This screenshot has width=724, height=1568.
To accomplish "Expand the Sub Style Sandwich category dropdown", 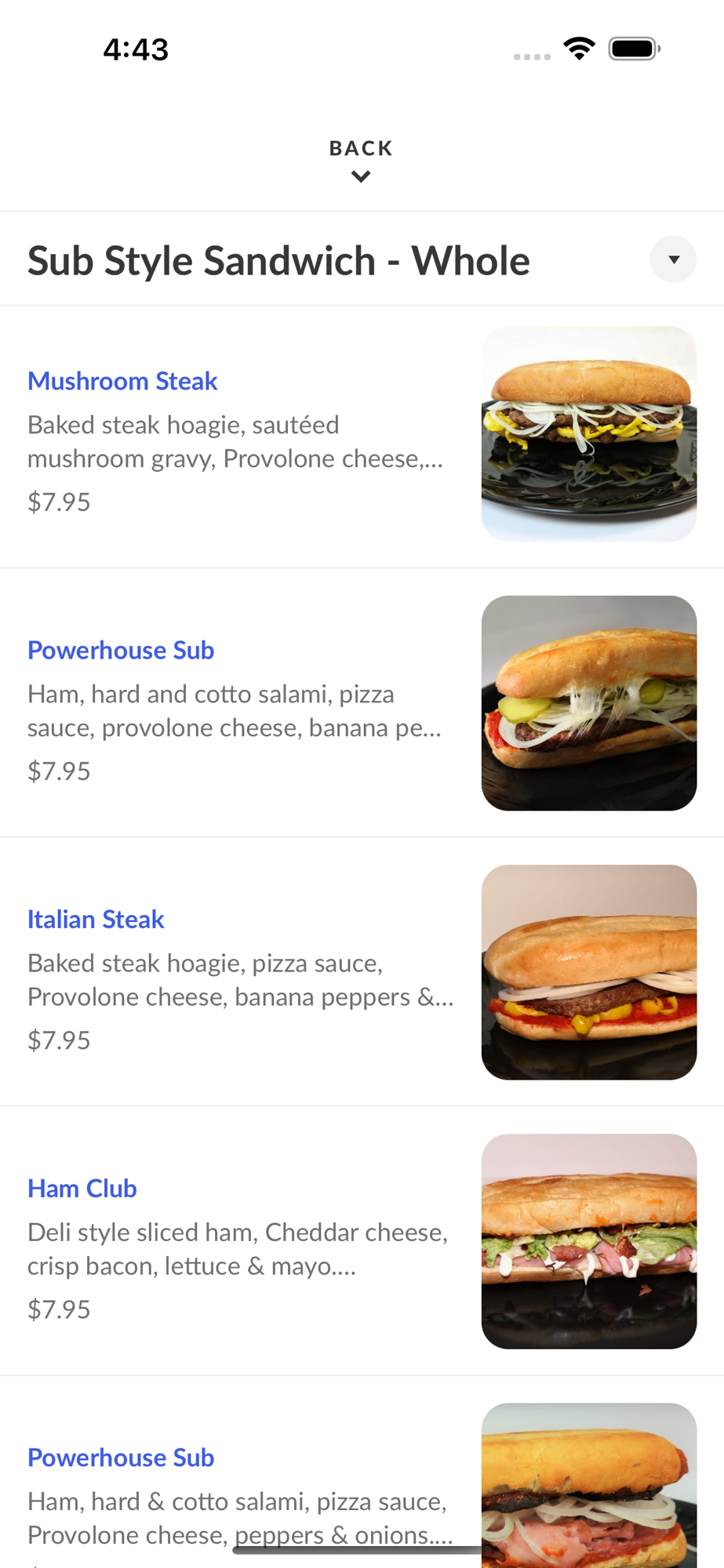I will click(x=672, y=260).
